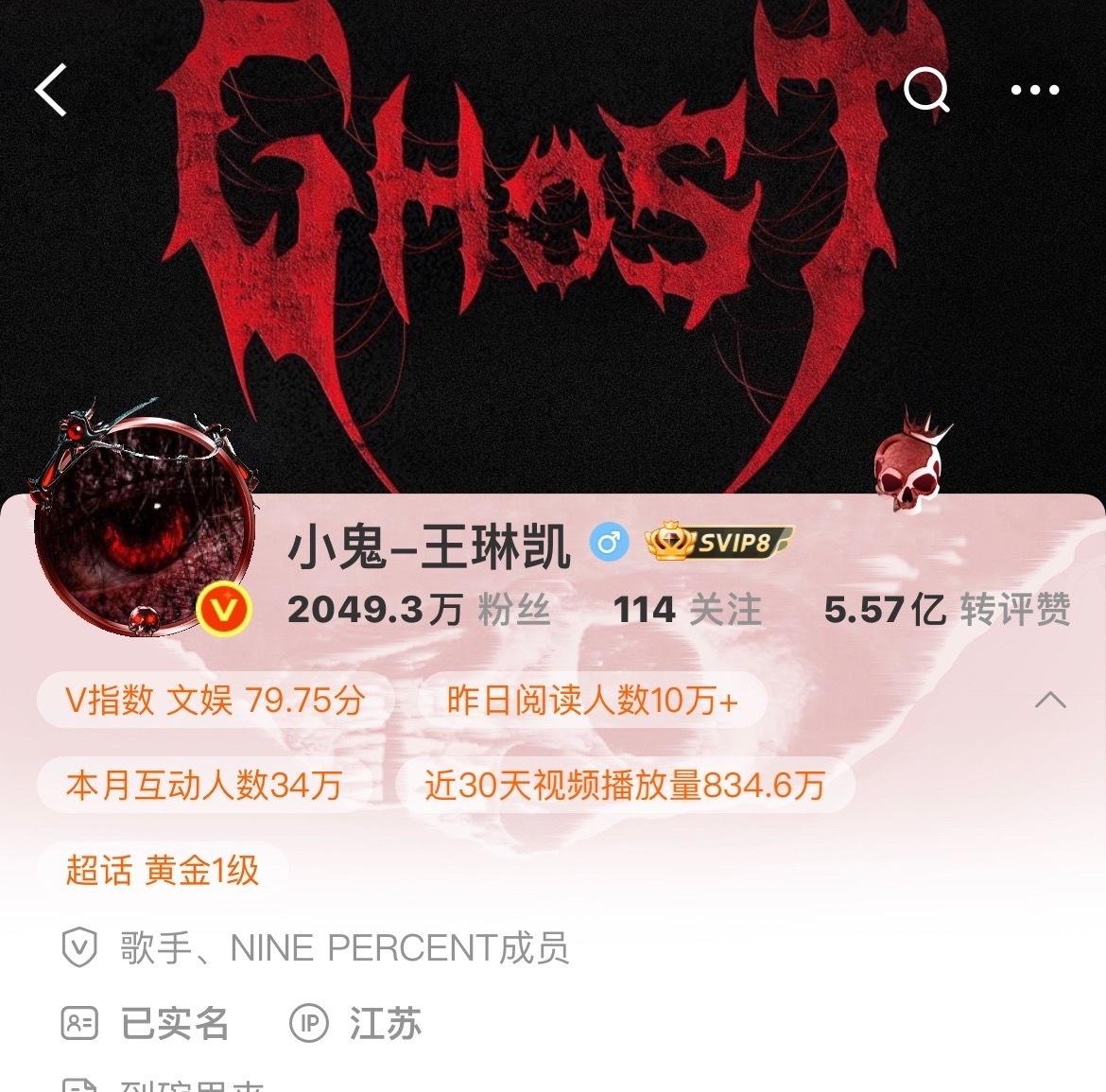Open the three-dot overflow menu
Image resolution: width=1106 pixels, height=1092 pixels.
click(1035, 91)
